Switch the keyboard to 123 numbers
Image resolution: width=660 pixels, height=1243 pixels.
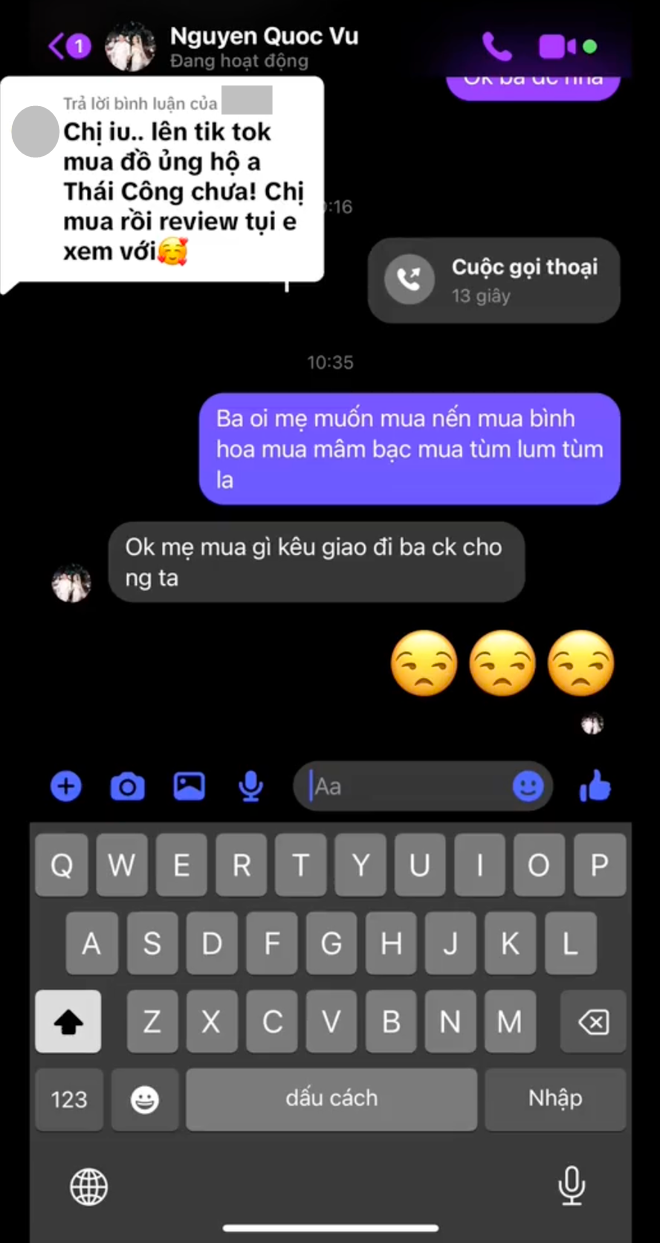tap(69, 1099)
